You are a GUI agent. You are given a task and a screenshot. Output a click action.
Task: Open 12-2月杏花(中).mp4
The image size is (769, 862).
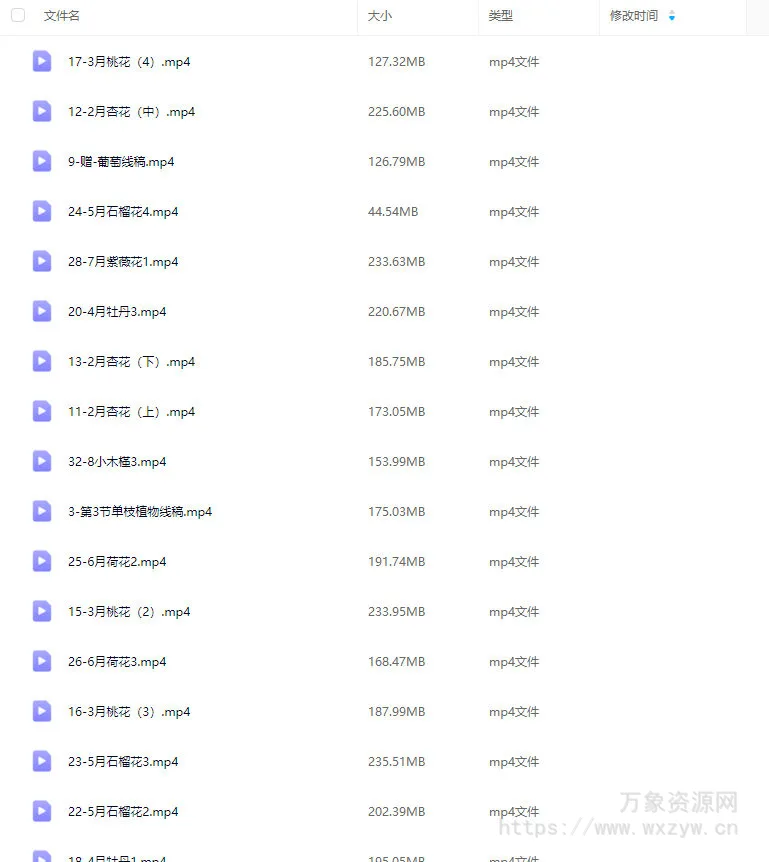coord(131,112)
